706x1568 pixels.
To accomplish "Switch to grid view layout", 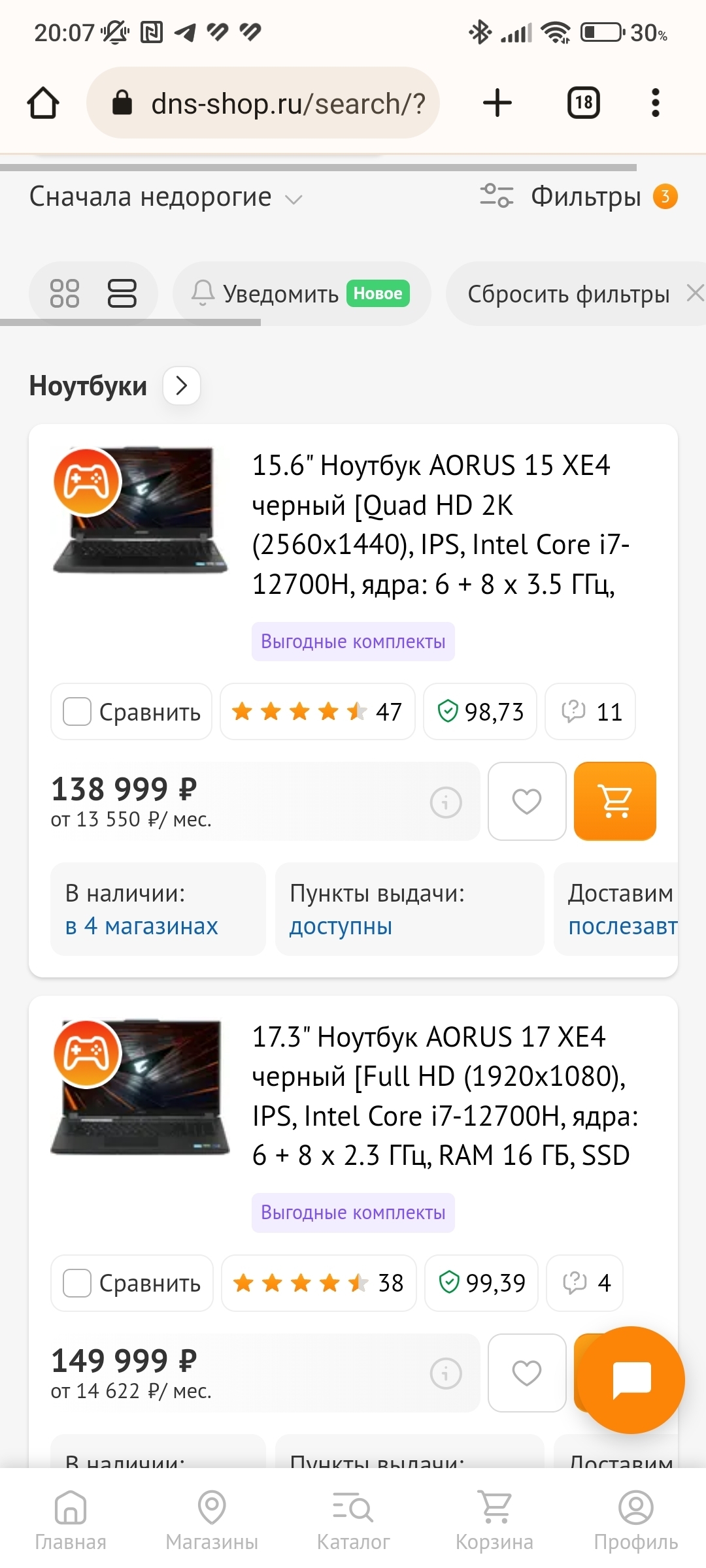I will click(x=65, y=293).
